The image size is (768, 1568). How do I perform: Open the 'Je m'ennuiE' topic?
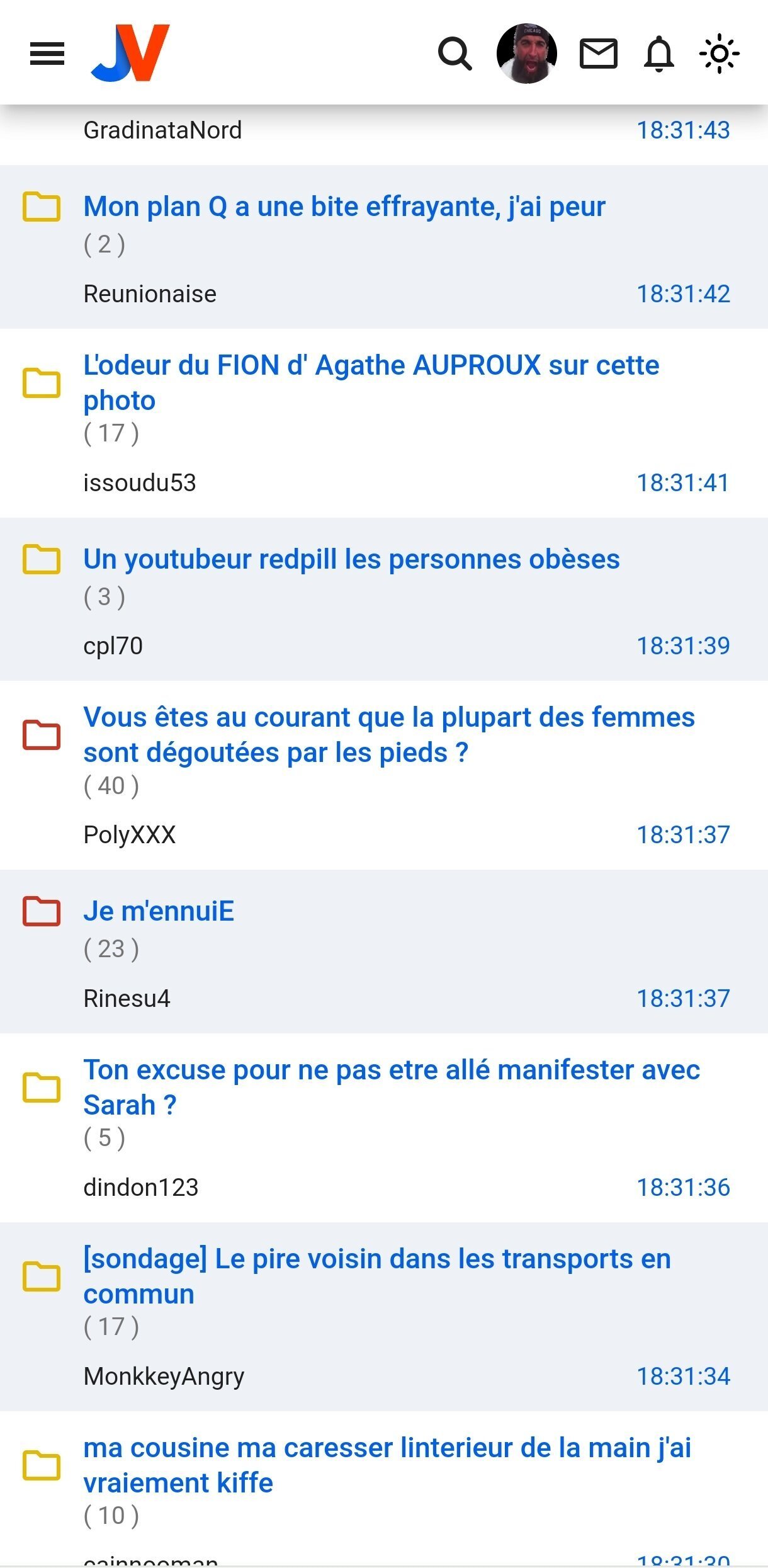[x=159, y=911]
